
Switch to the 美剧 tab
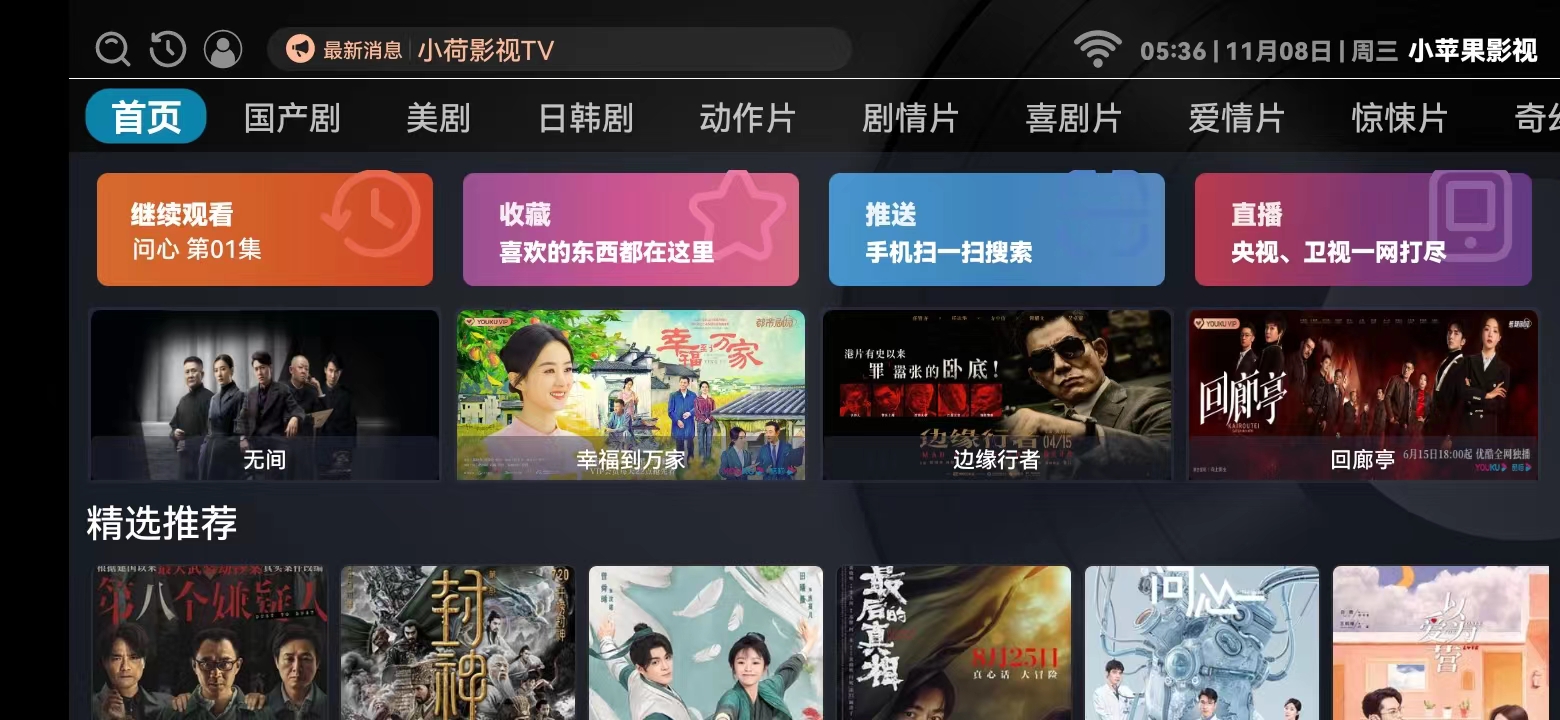click(x=438, y=118)
